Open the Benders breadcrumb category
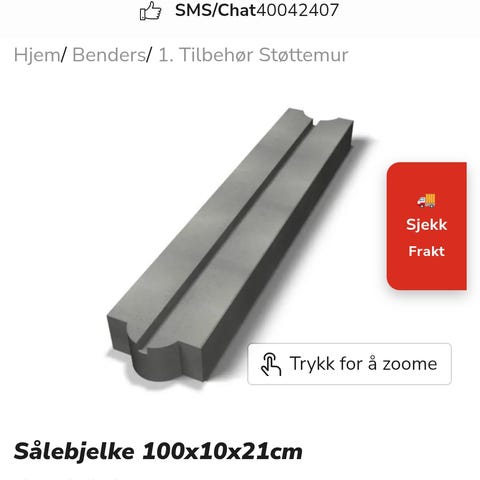The width and height of the screenshot is (480, 480). coord(109,55)
